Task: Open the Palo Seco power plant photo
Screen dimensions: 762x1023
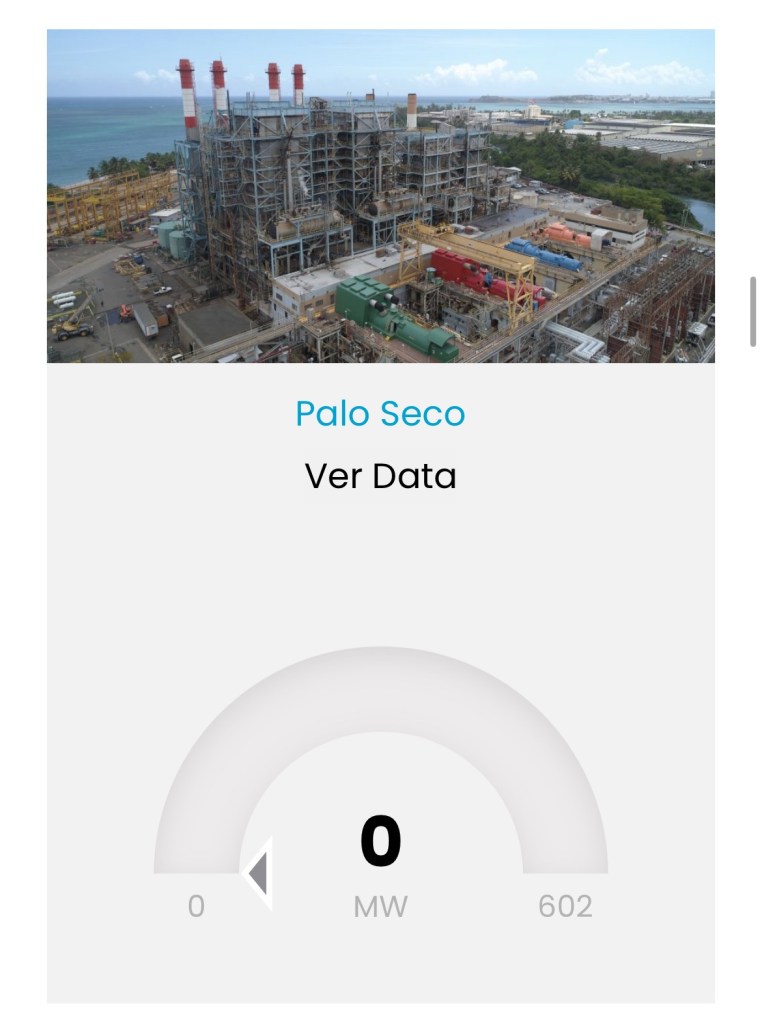Action: coord(380,196)
